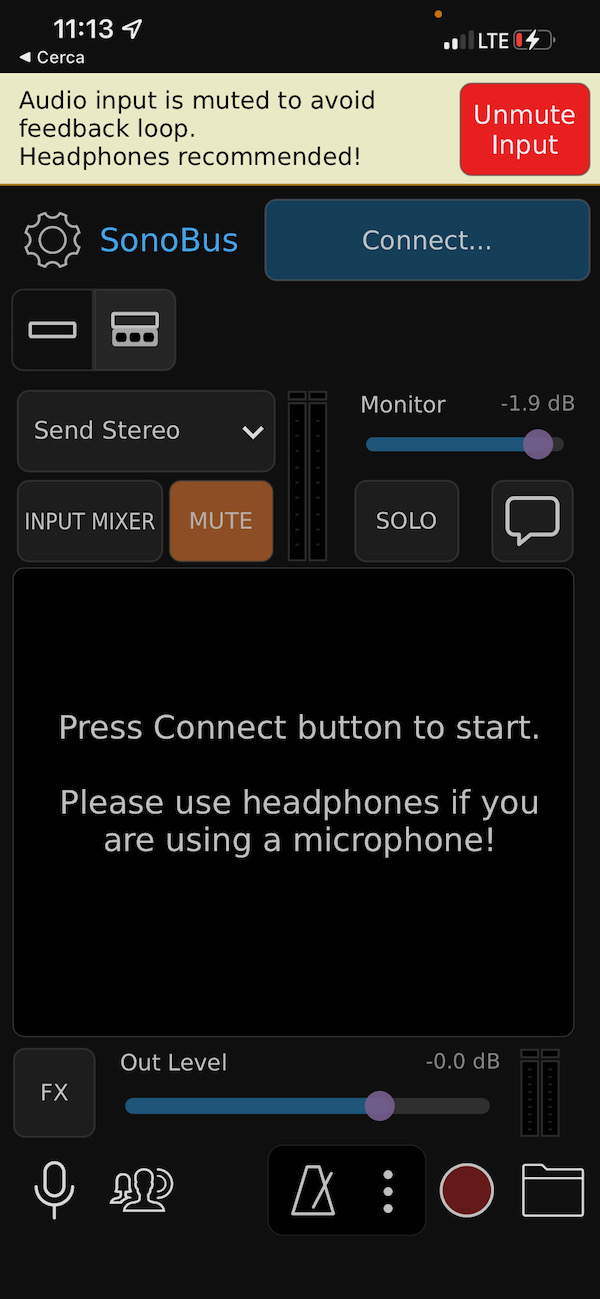
Task: Start recording with the red button
Action: (467, 1190)
